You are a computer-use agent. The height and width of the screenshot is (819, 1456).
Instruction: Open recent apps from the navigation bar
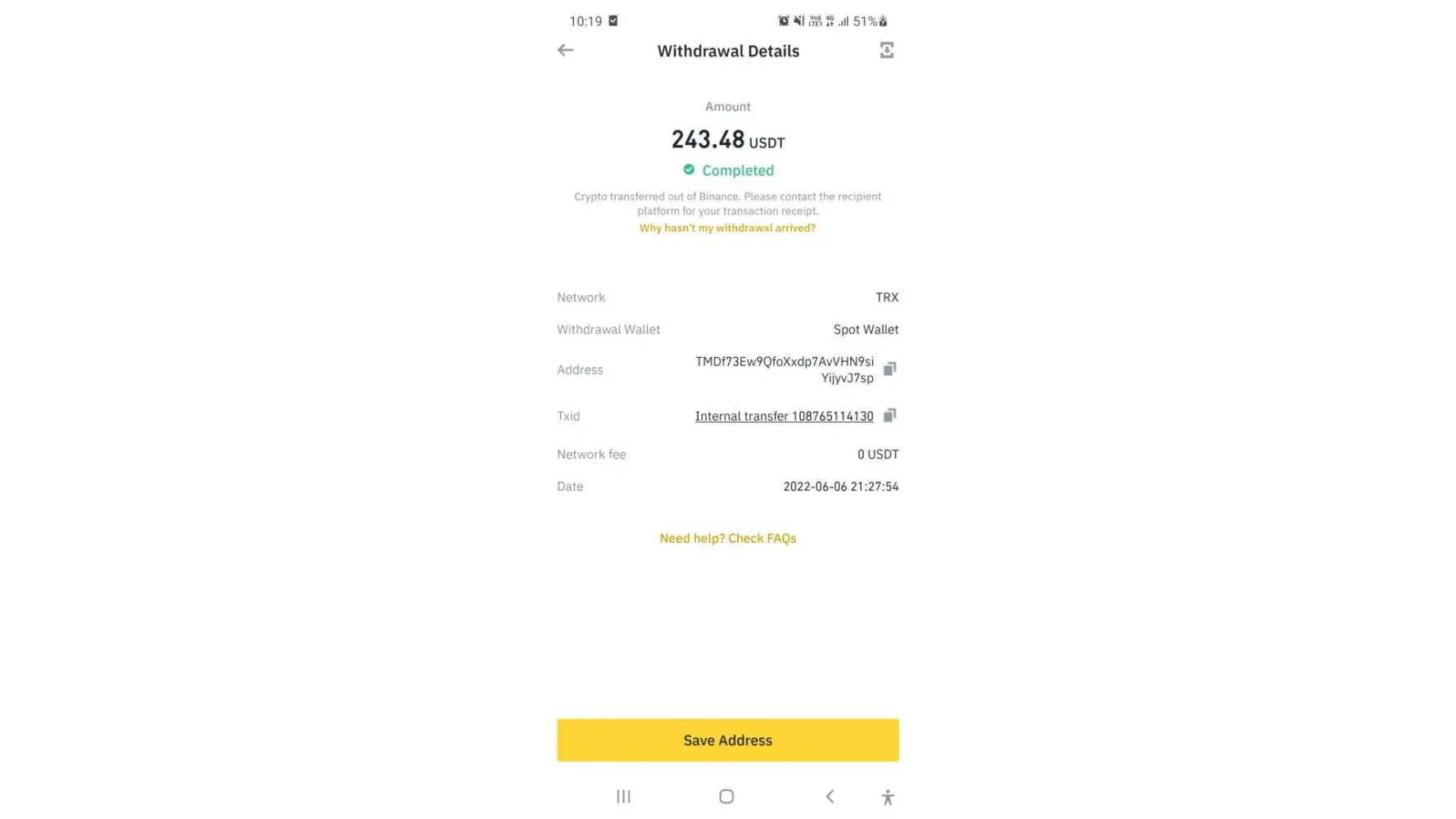[x=623, y=796]
